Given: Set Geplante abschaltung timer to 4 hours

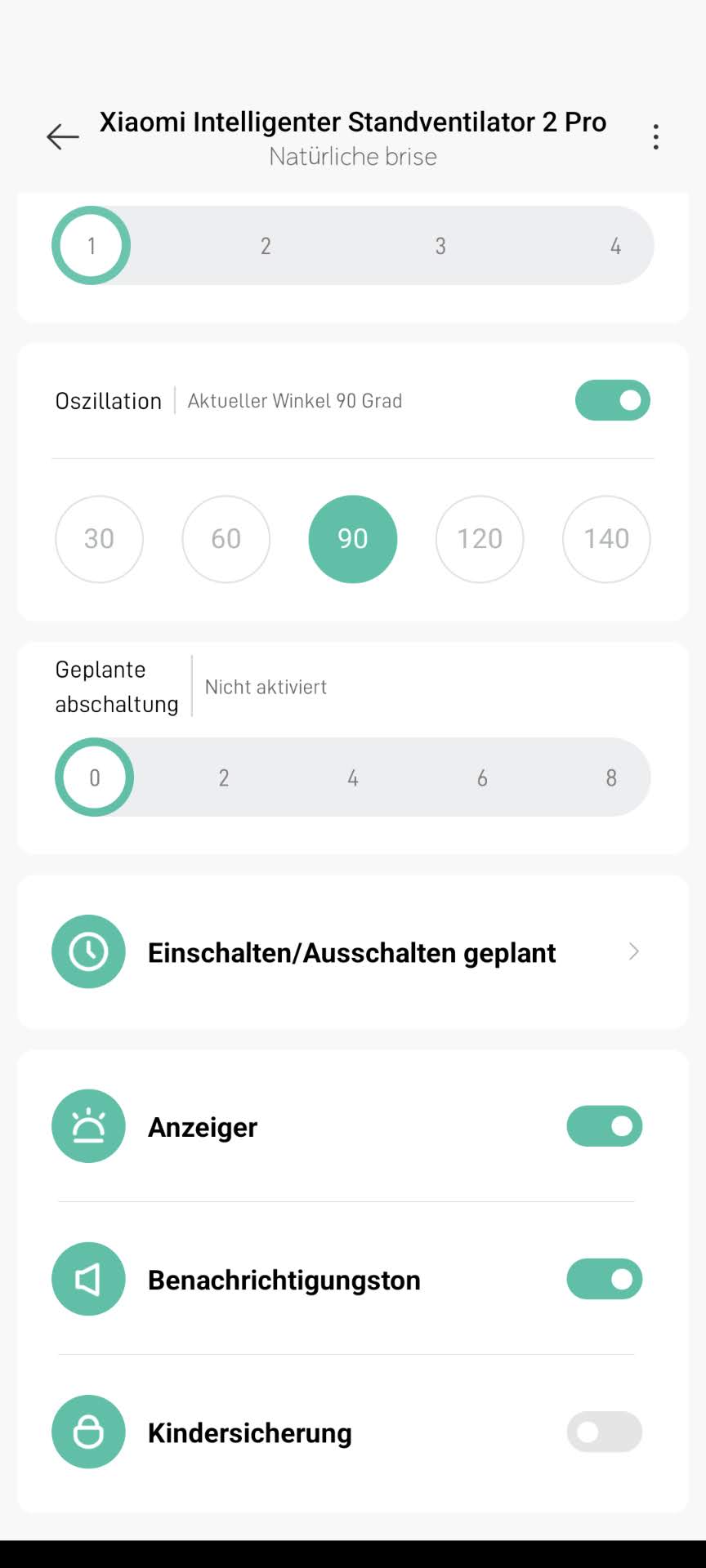Looking at the screenshot, I should point(353,777).
